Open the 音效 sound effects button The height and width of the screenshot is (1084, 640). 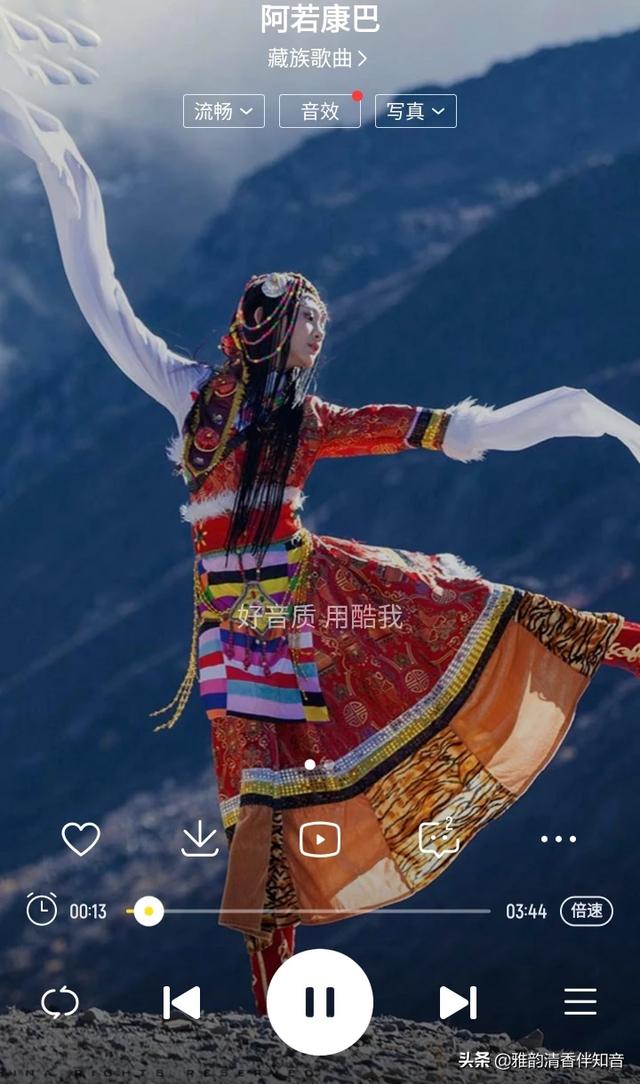pyautogui.click(x=320, y=111)
